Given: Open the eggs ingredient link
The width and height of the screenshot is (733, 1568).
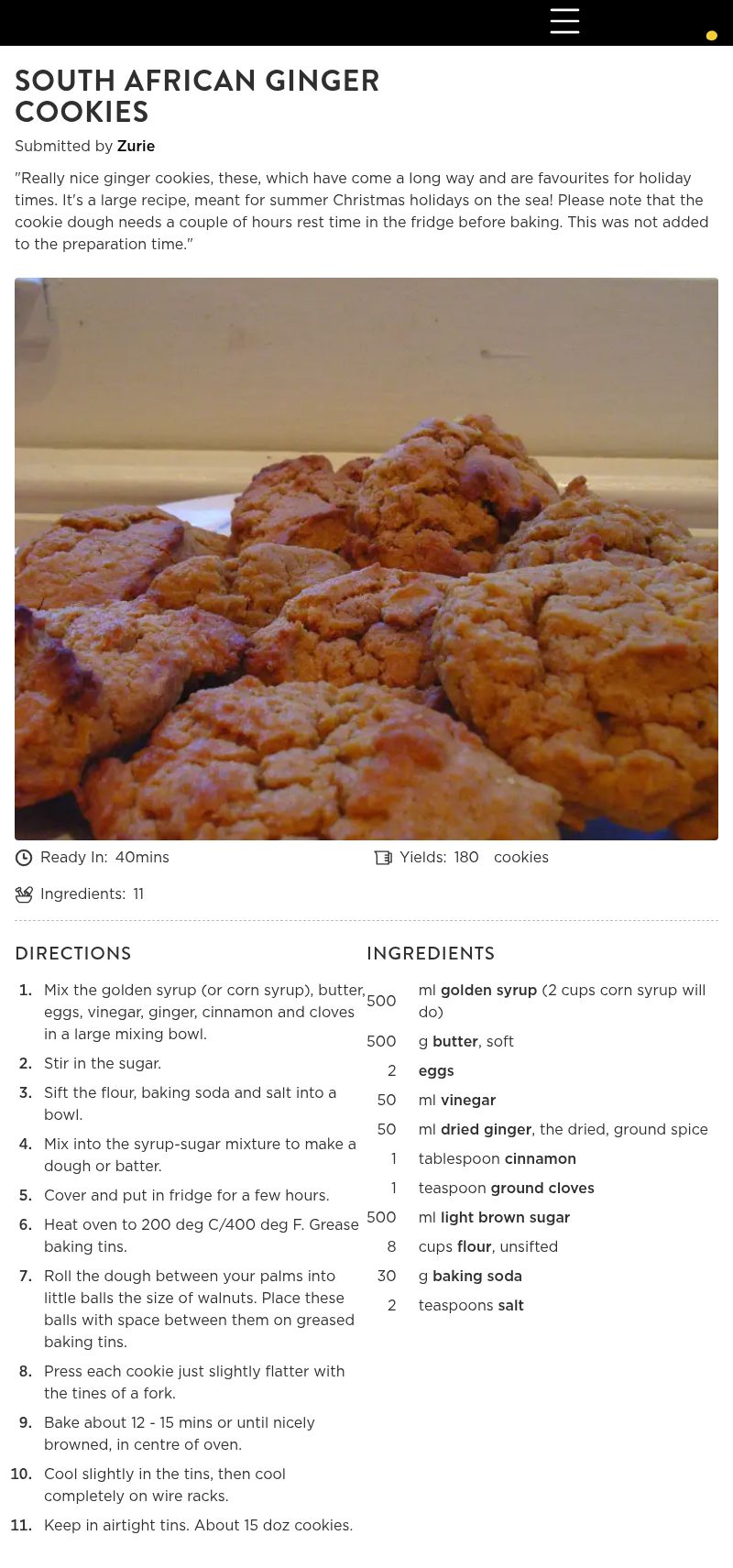Looking at the screenshot, I should pos(436,1071).
